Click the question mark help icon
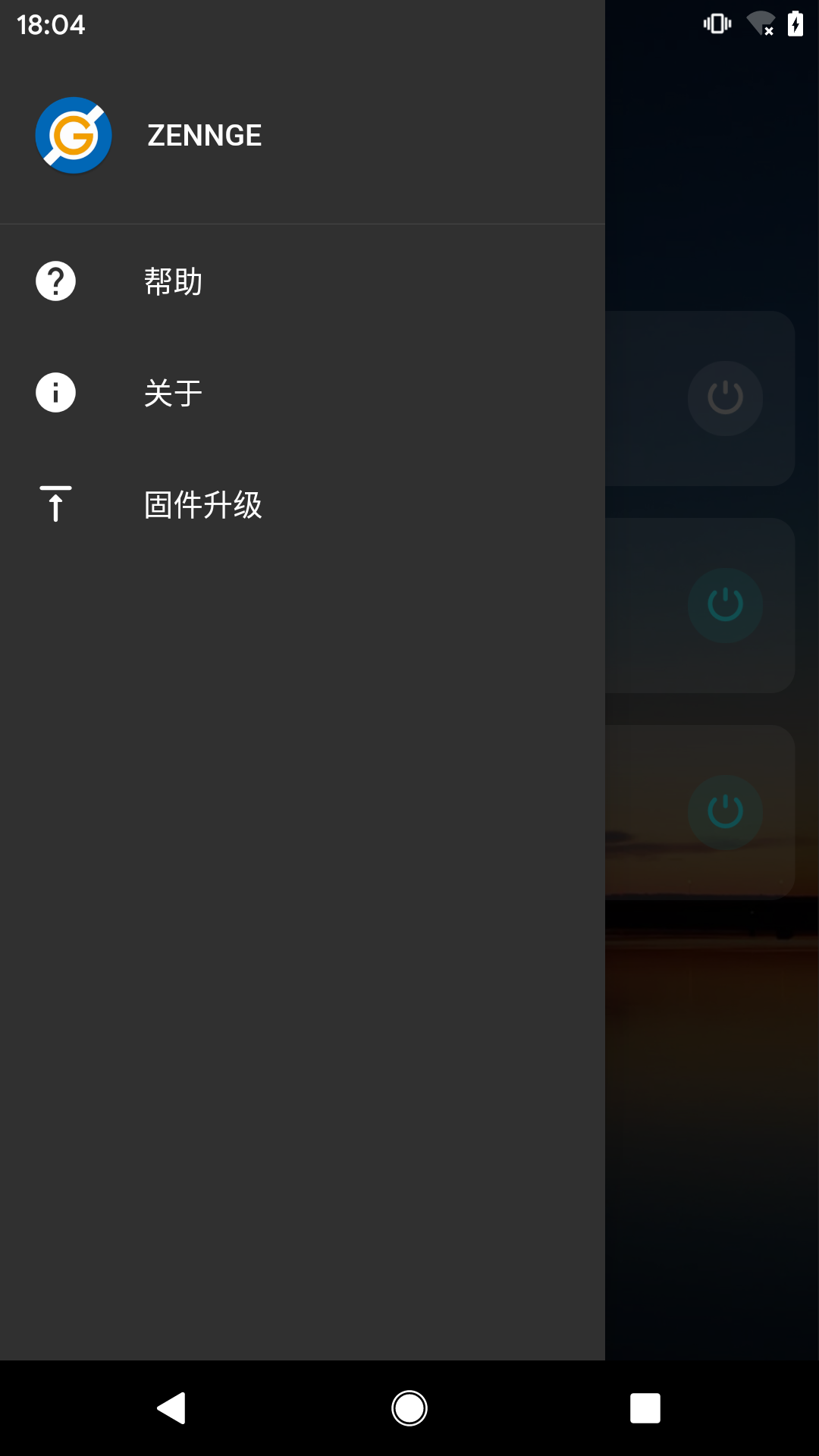 (x=55, y=281)
